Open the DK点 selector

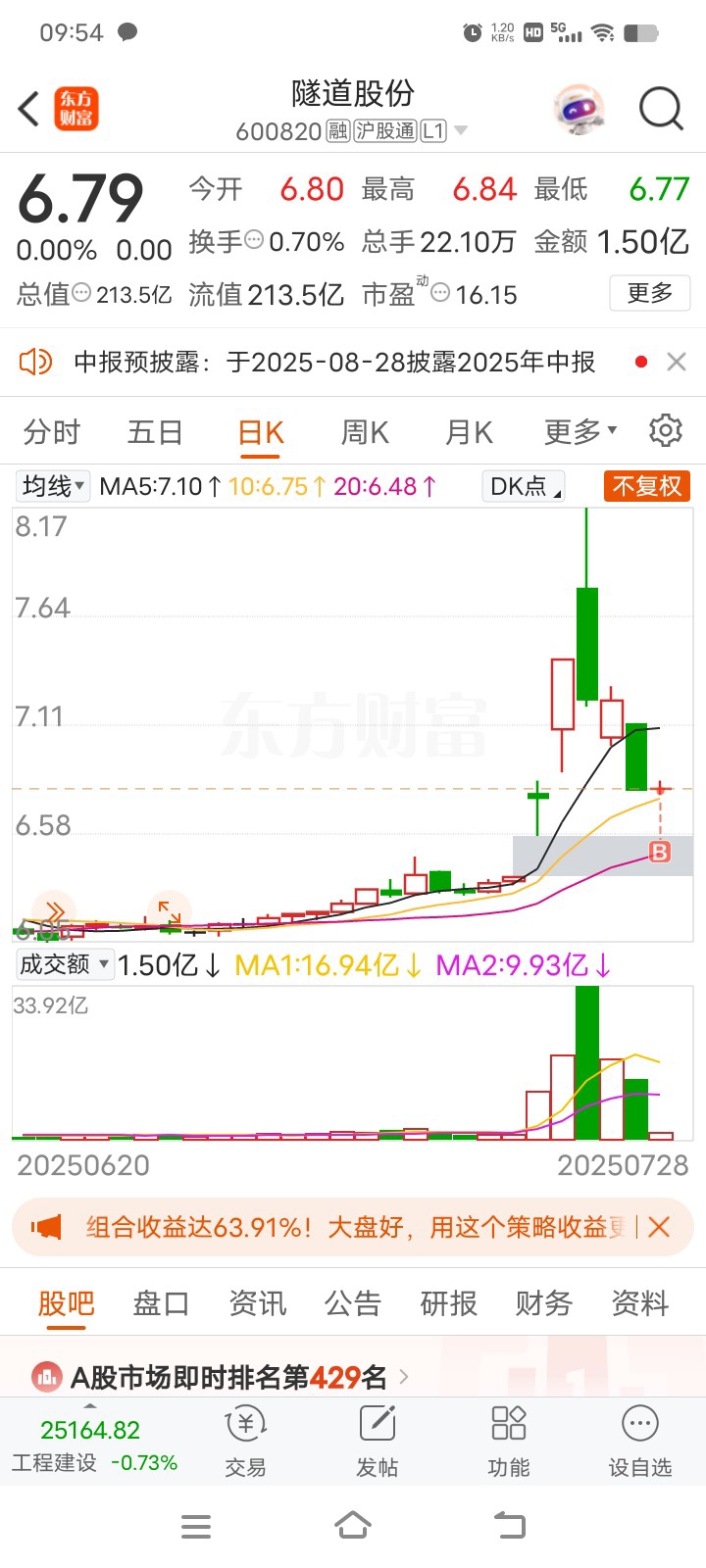(525, 486)
